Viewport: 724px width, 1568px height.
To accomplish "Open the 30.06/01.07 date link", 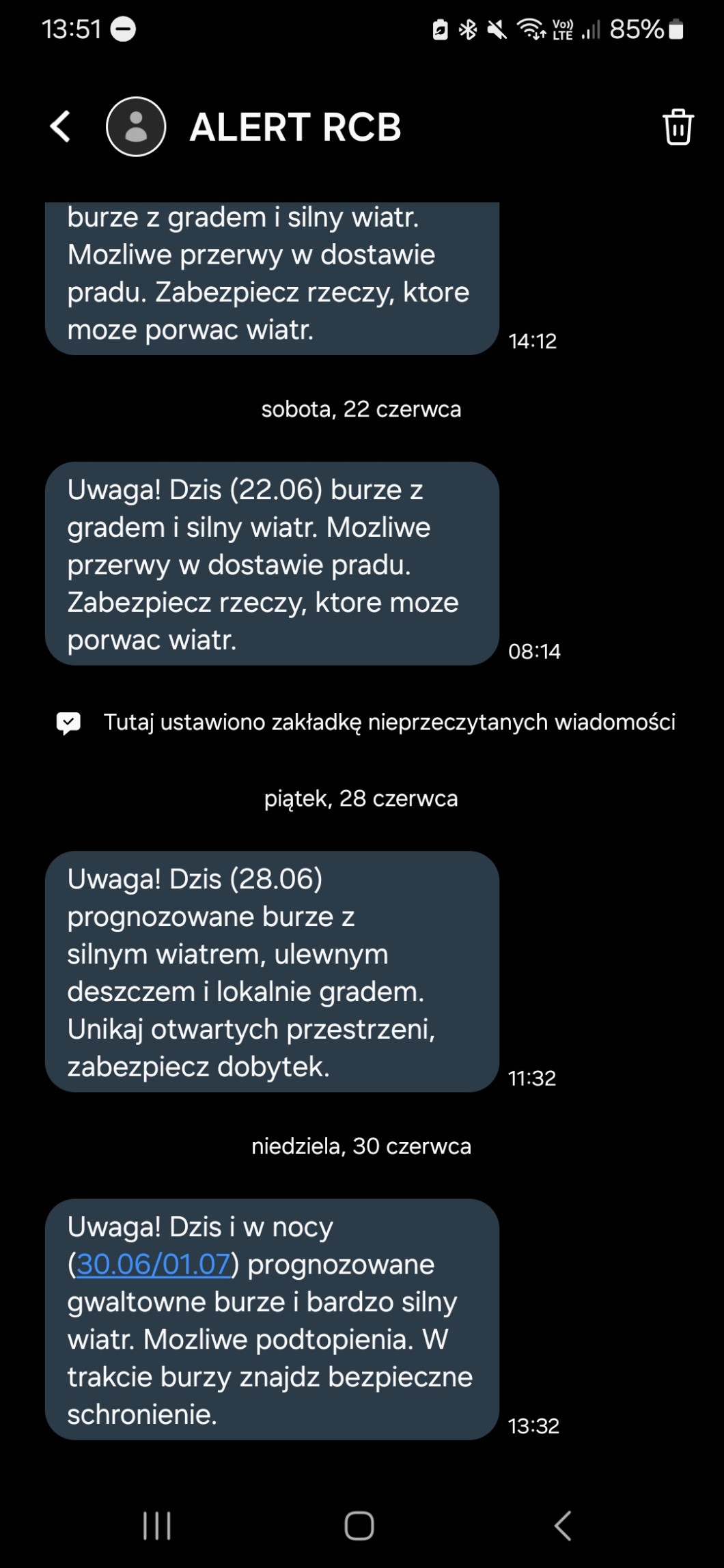I will tap(153, 1264).
